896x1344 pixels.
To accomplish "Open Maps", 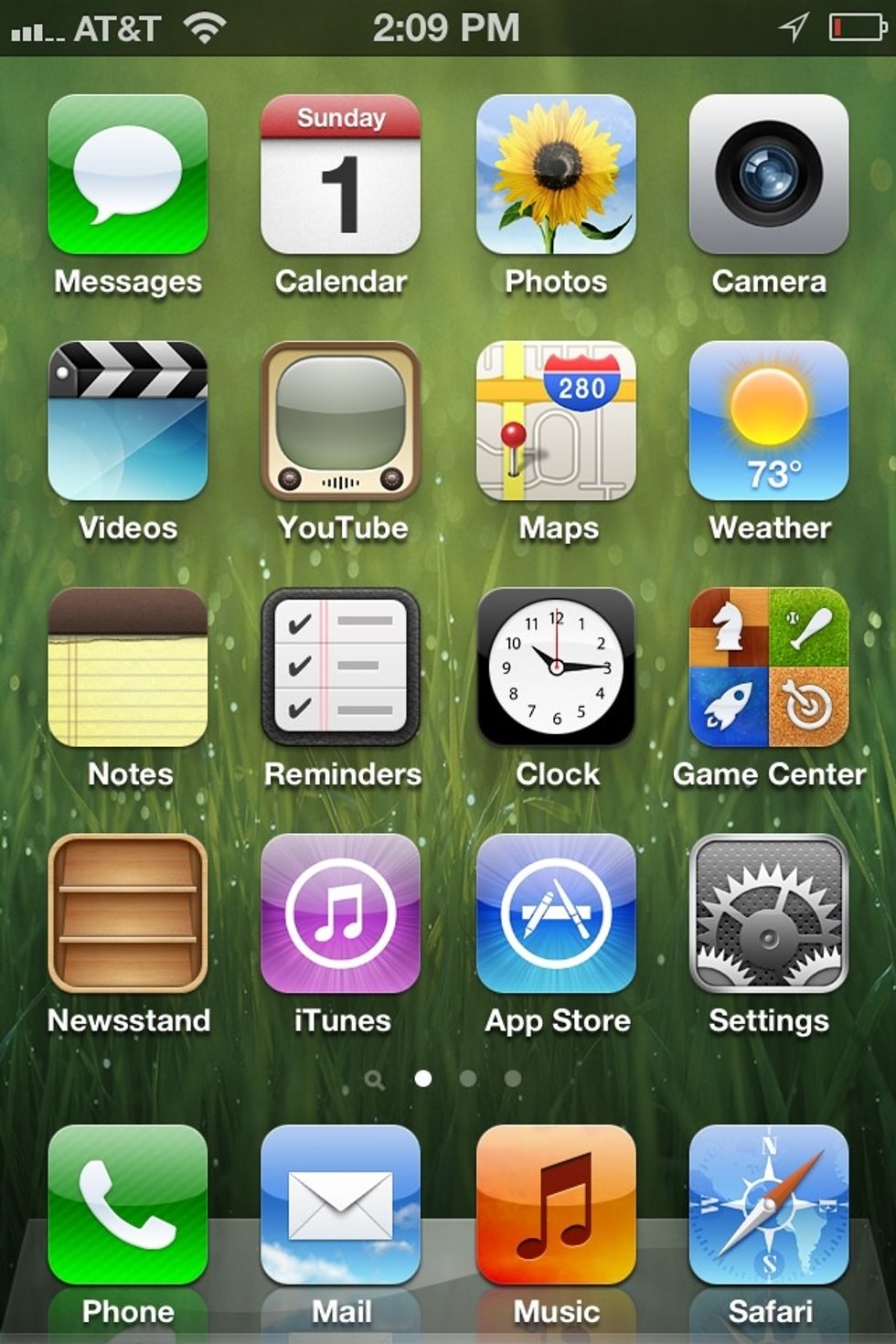I will point(556,421).
